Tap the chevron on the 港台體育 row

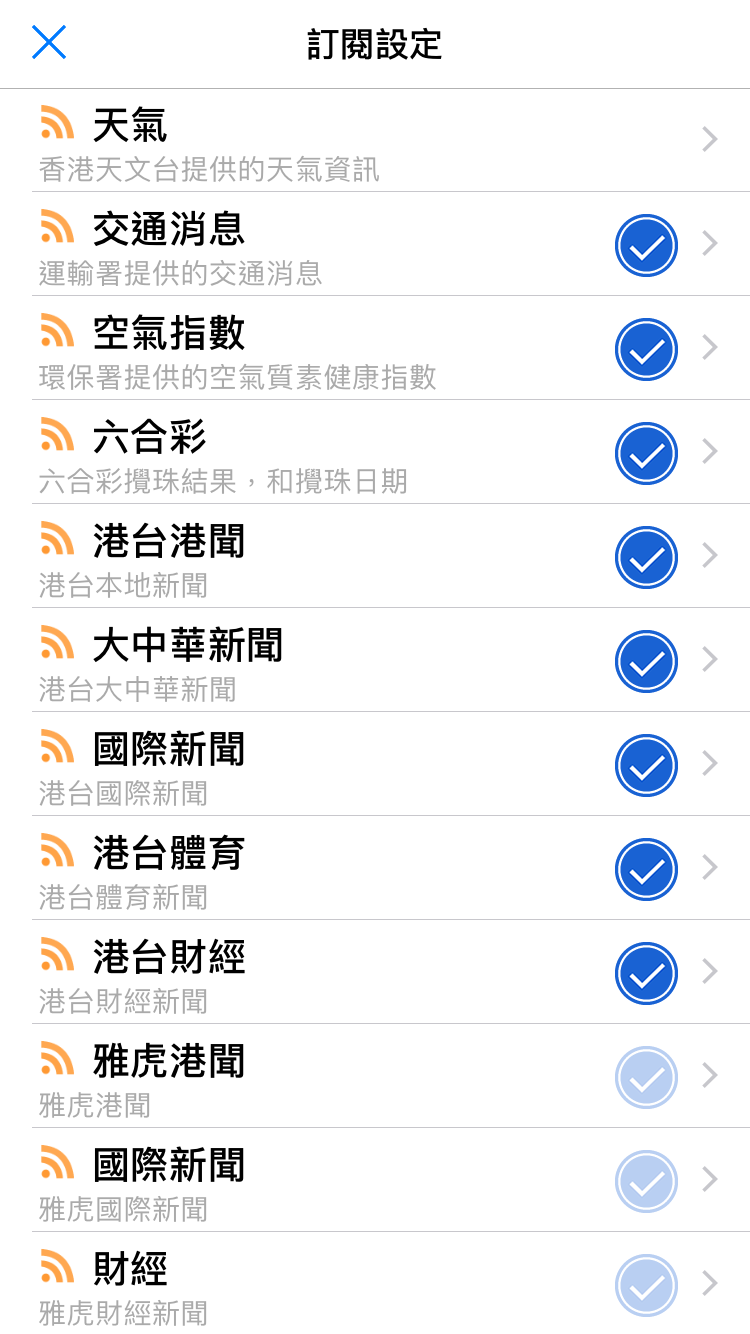[x=710, y=868]
